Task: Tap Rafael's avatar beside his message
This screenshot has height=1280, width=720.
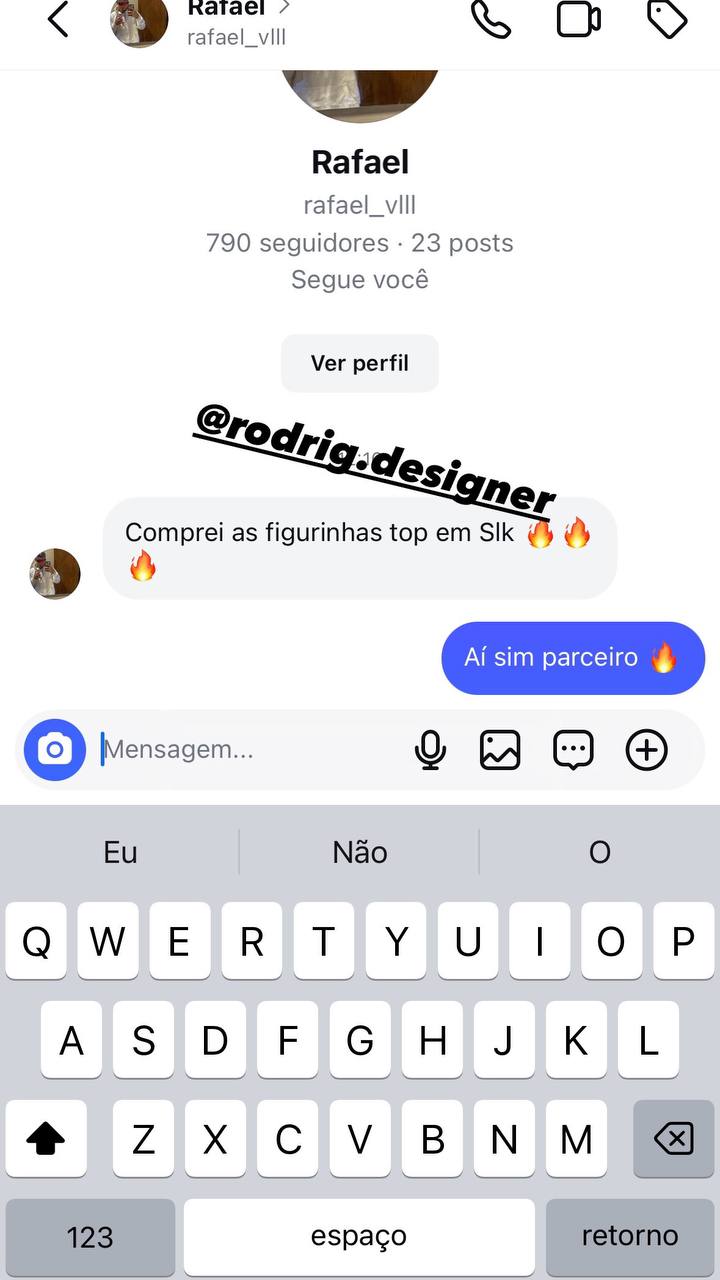Action: click(55, 573)
